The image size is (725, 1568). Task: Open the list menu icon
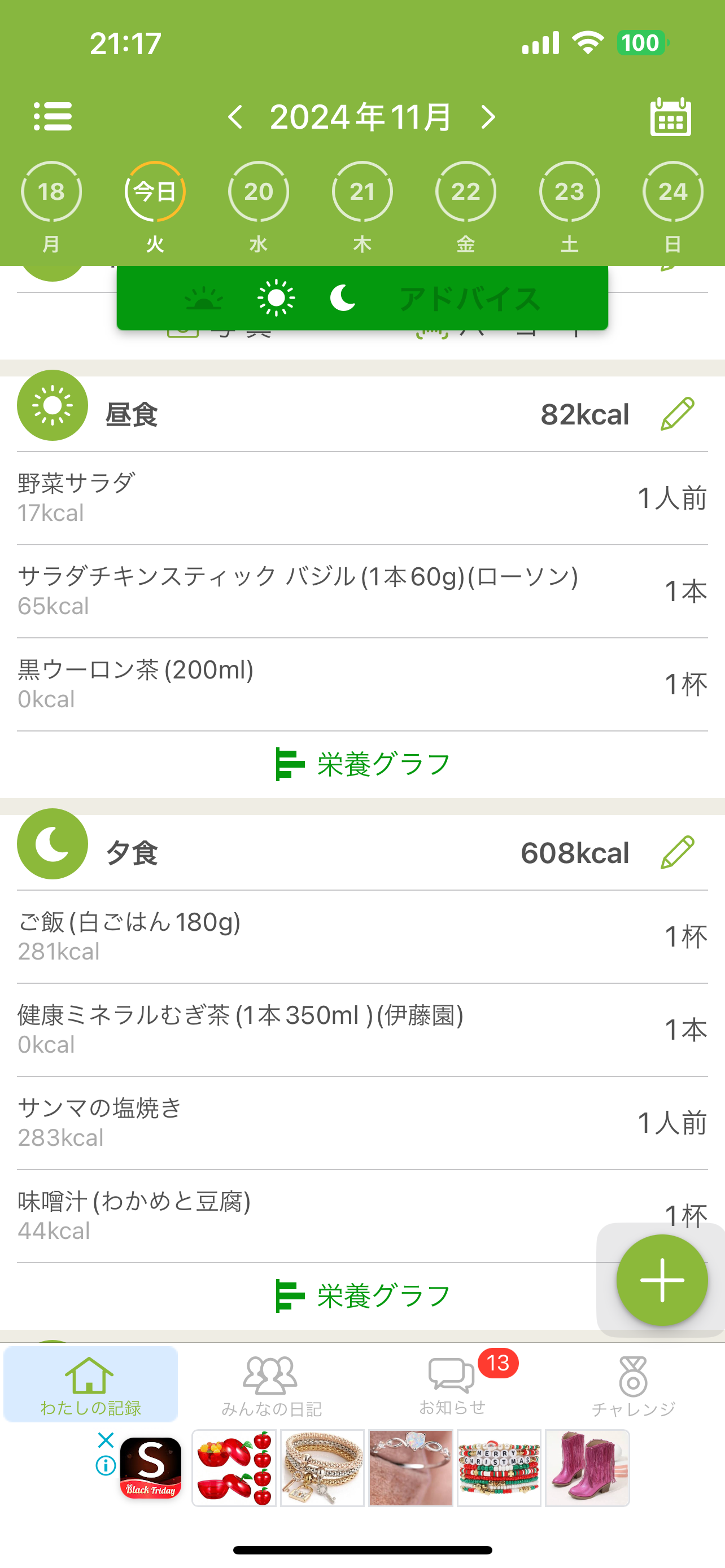click(x=53, y=116)
